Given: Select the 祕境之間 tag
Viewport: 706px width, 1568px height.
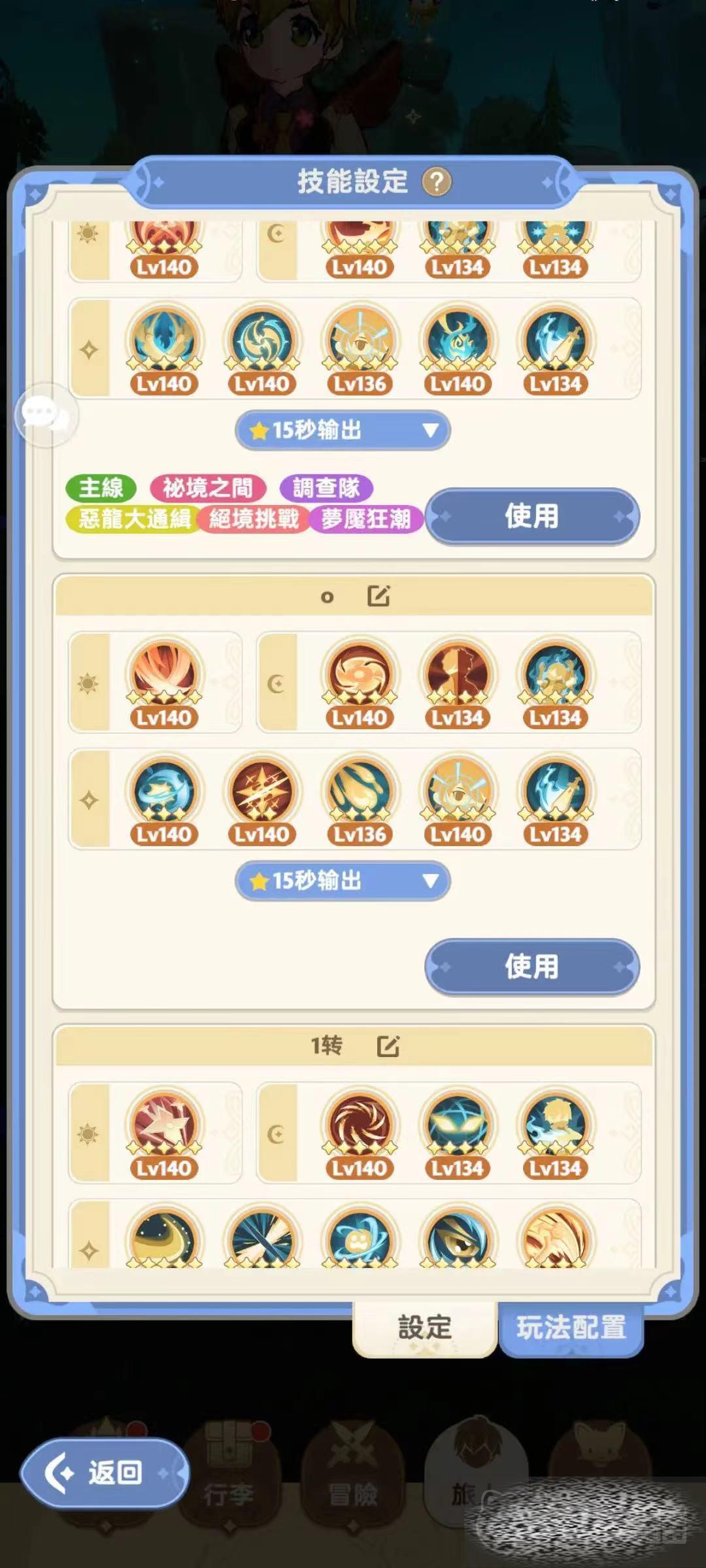Looking at the screenshot, I should (207, 487).
